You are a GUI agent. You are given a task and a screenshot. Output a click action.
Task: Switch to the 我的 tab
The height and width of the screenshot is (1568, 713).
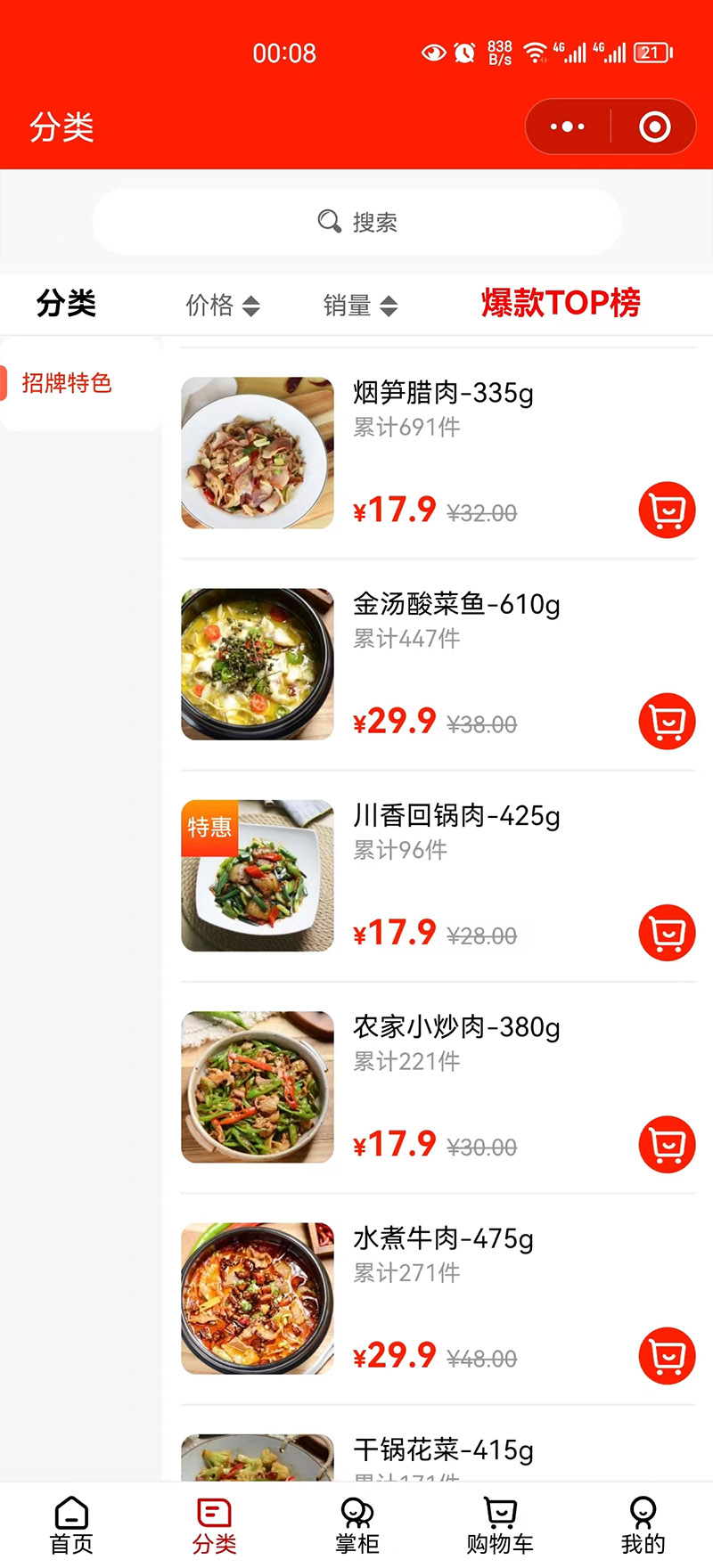[643, 1525]
